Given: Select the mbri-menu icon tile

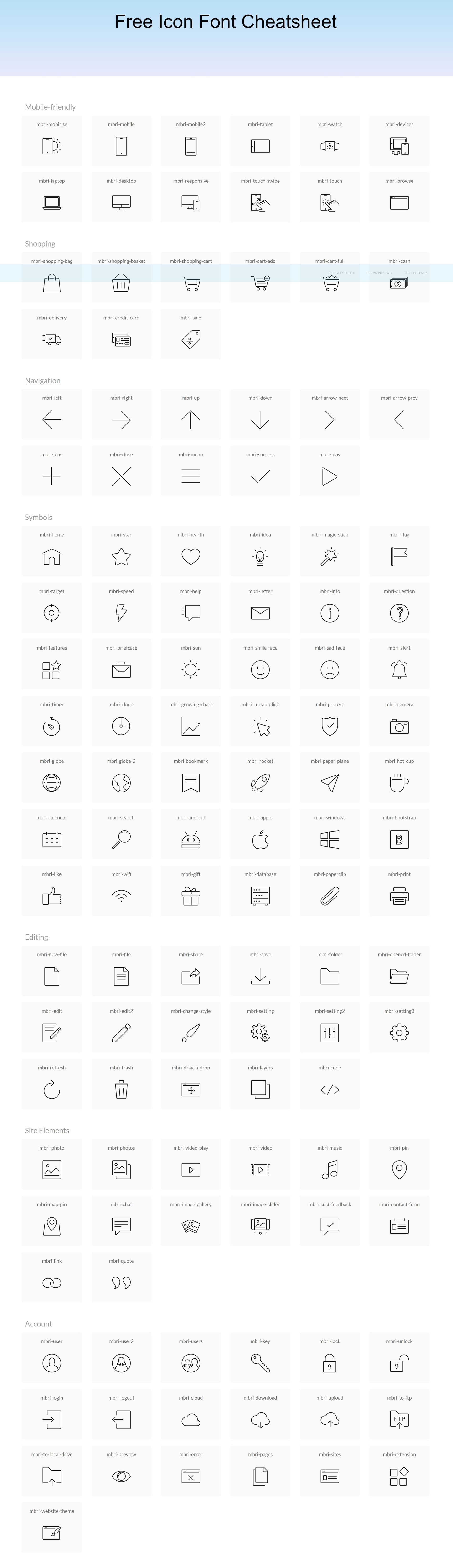Looking at the screenshot, I should point(191,471).
